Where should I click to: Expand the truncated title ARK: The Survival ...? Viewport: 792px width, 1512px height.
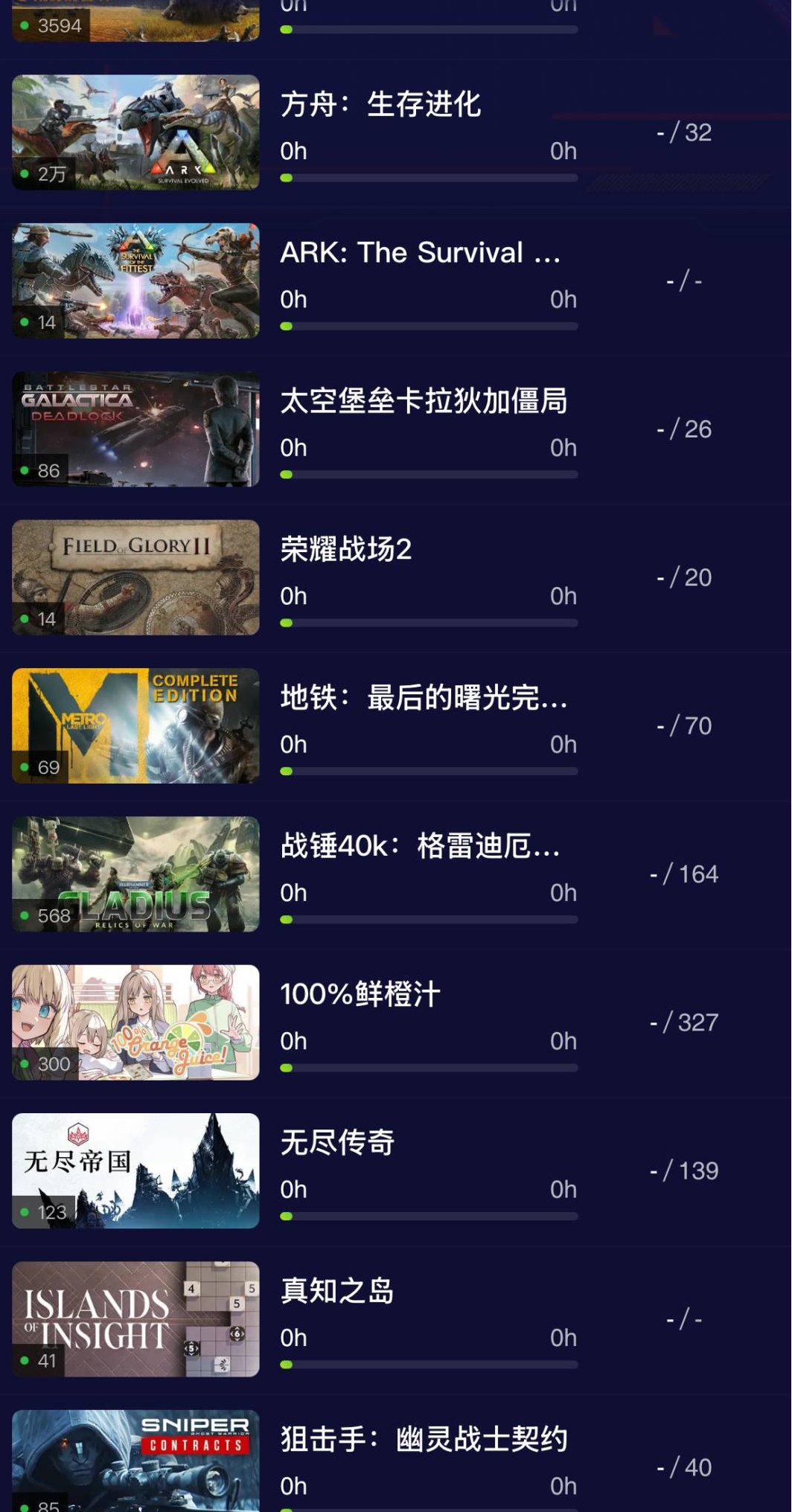(x=421, y=254)
